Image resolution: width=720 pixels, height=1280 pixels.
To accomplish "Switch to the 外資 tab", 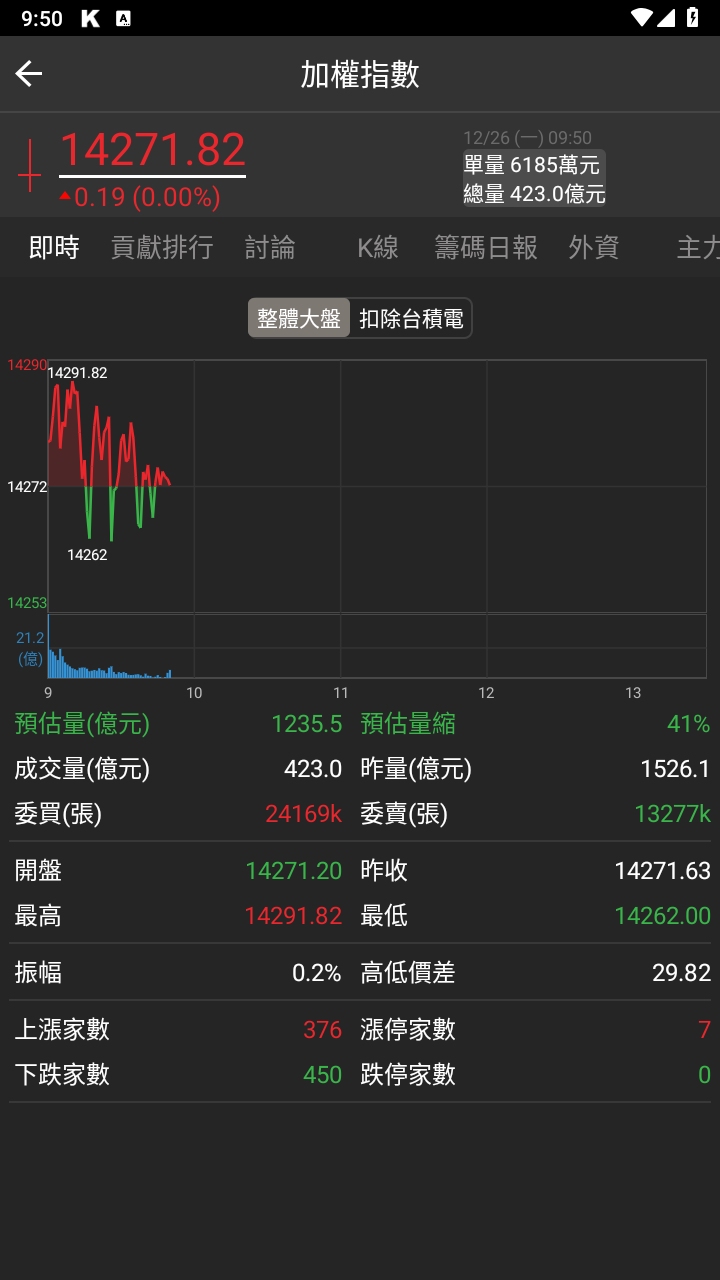I will pos(594,247).
